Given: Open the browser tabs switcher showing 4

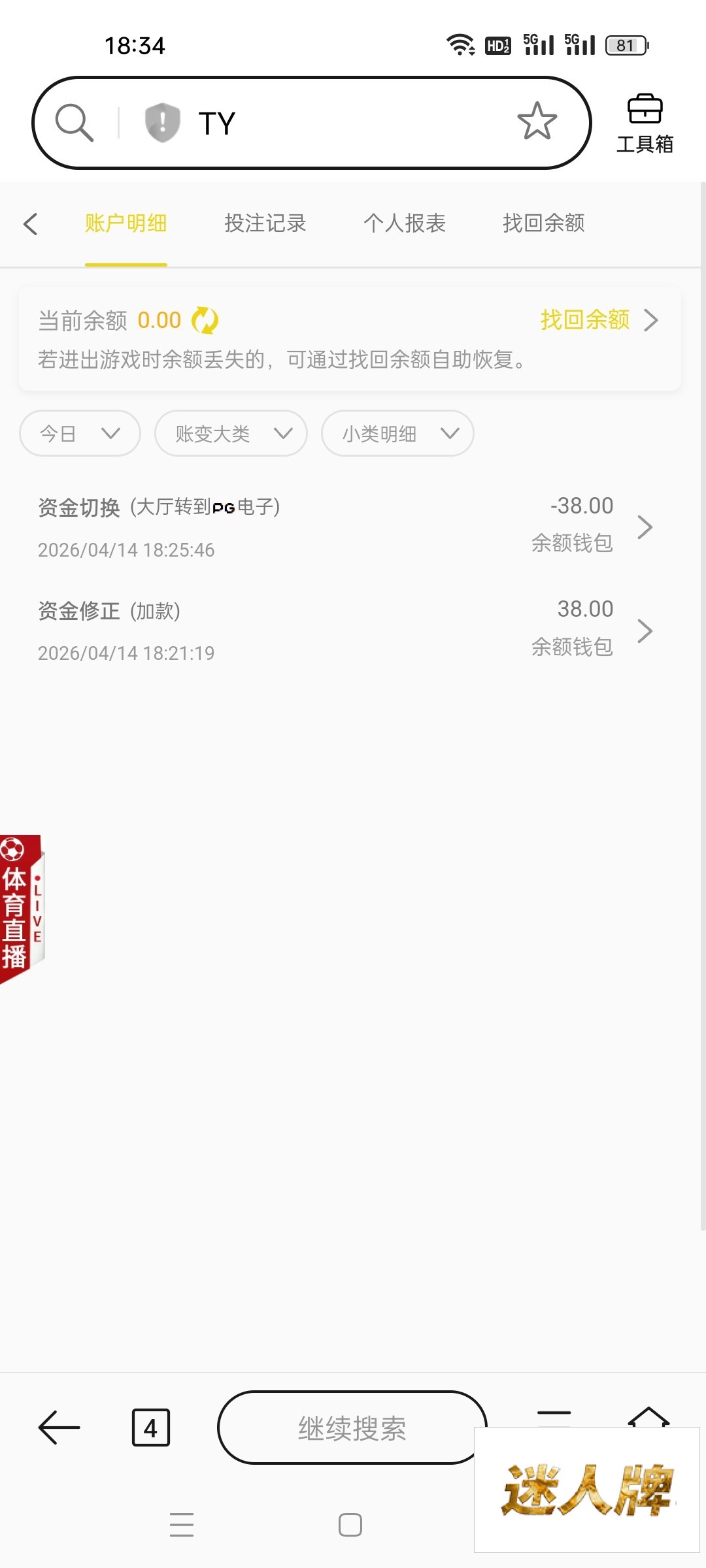Looking at the screenshot, I should click(x=150, y=1428).
